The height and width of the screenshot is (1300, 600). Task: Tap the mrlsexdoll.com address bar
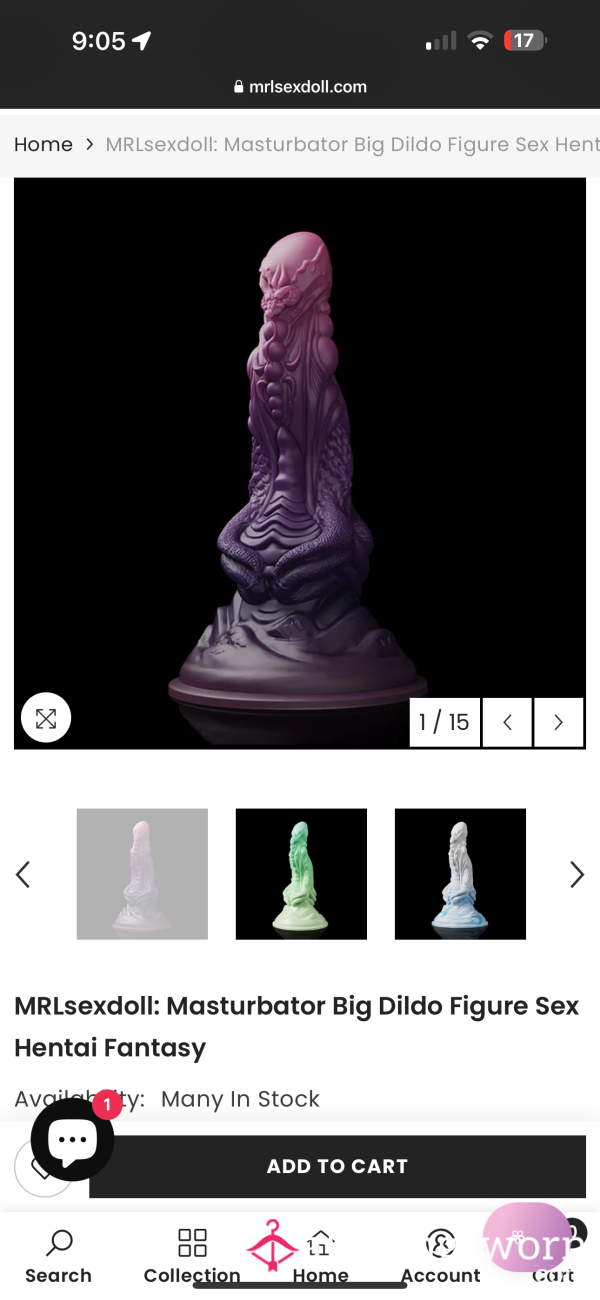tap(300, 87)
